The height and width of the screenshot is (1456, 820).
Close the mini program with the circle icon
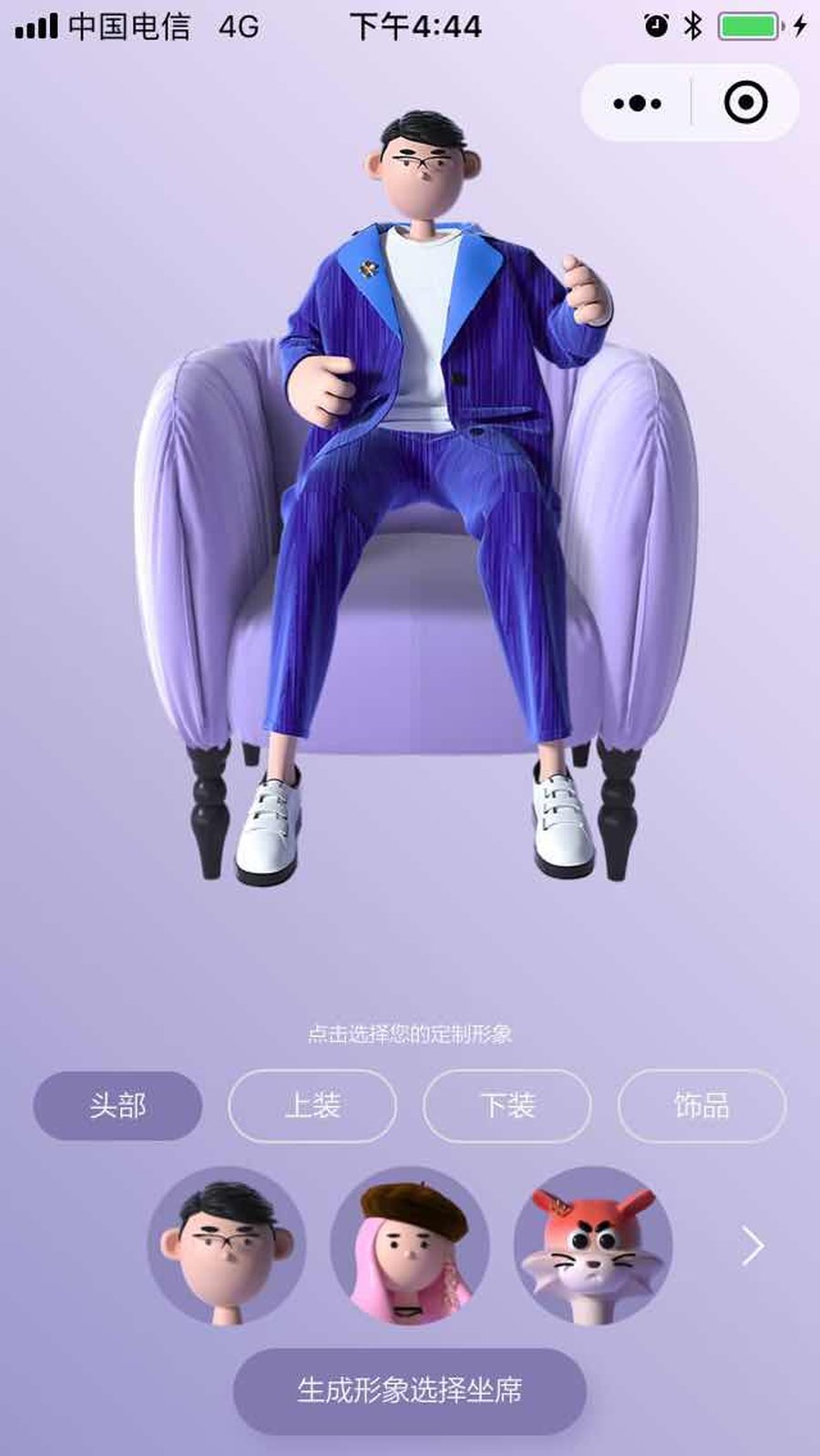(x=745, y=103)
